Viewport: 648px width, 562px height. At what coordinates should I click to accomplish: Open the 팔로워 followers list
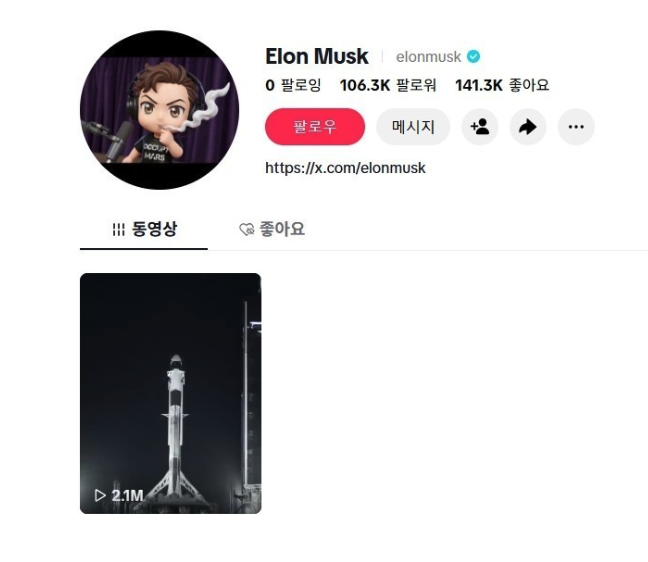click(x=389, y=86)
